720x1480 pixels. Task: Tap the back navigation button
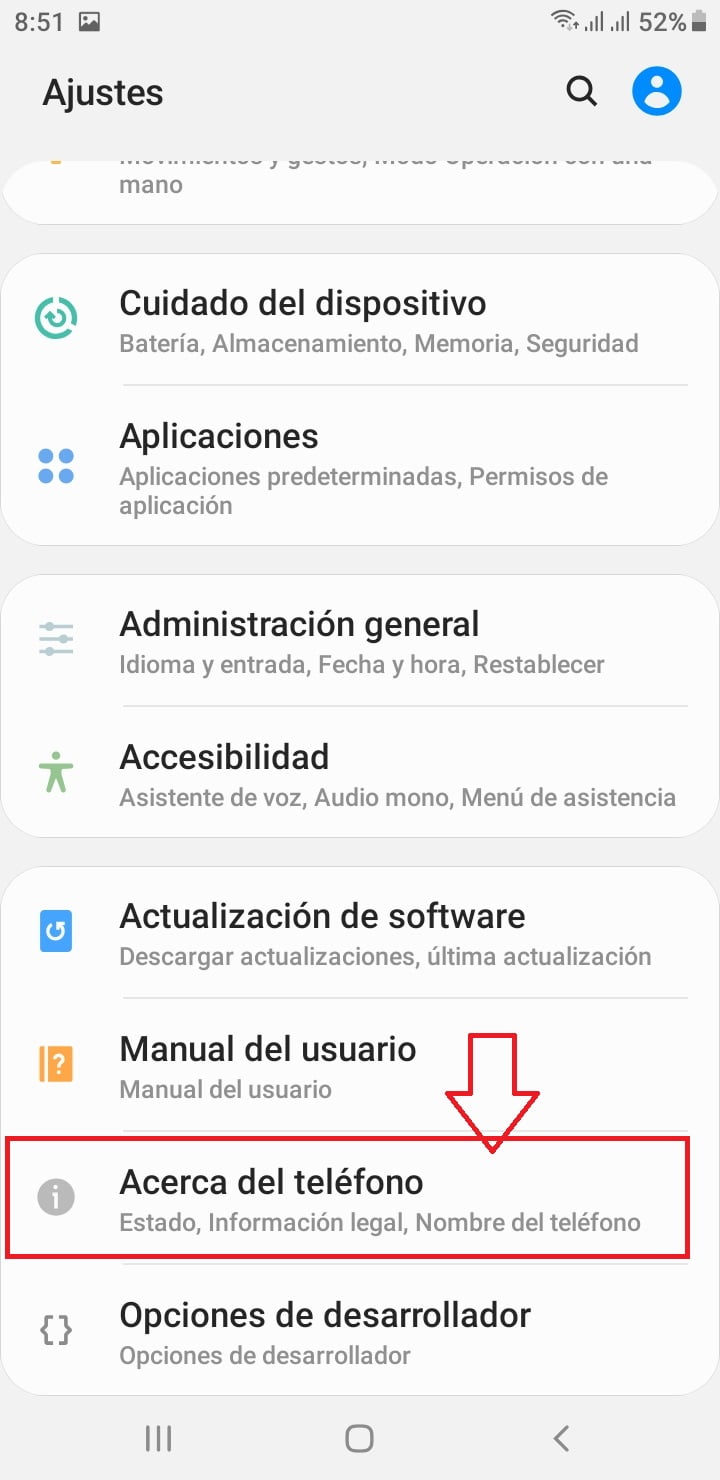click(560, 1438)
